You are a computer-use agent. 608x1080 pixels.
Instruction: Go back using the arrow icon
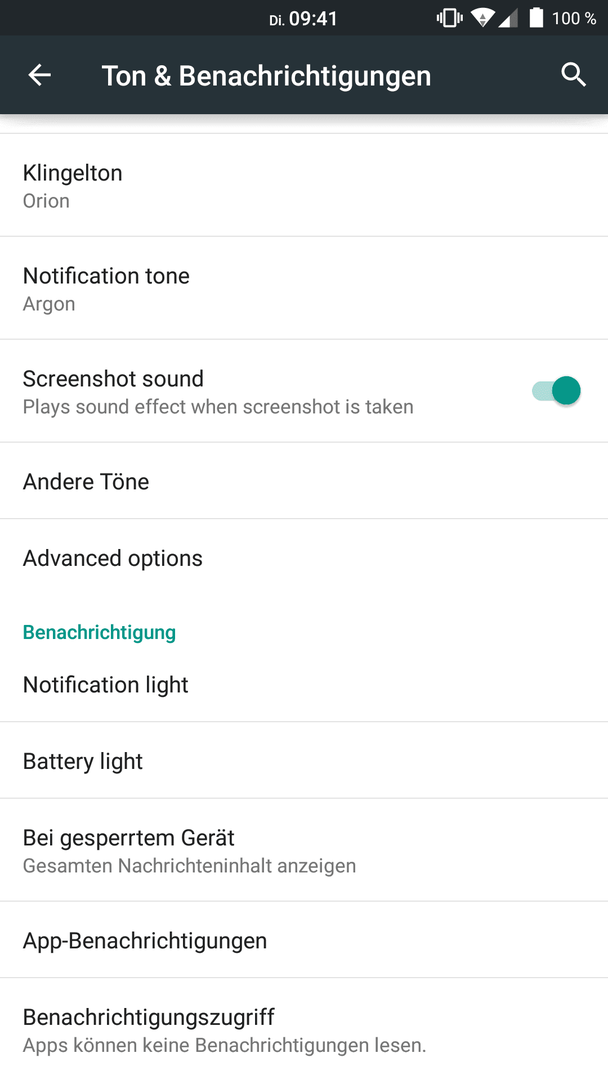click(39, 74)
